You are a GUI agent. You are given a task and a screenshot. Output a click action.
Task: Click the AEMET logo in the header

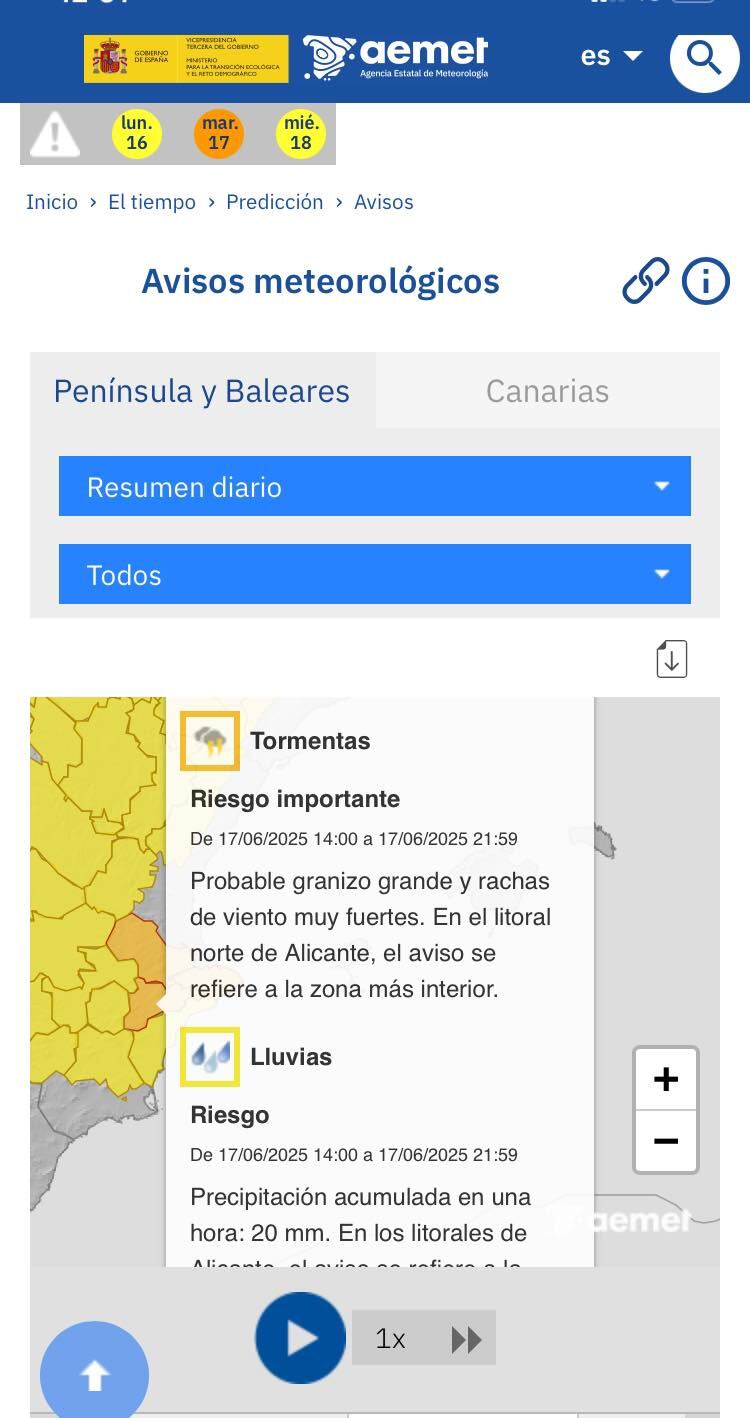395,57
